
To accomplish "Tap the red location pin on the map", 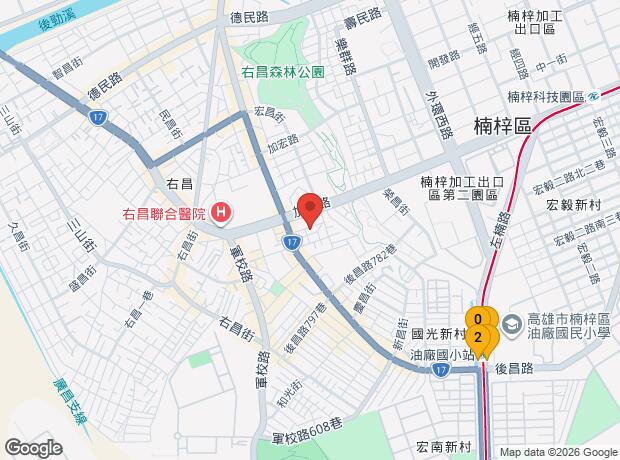I will [x=310, y=210].
